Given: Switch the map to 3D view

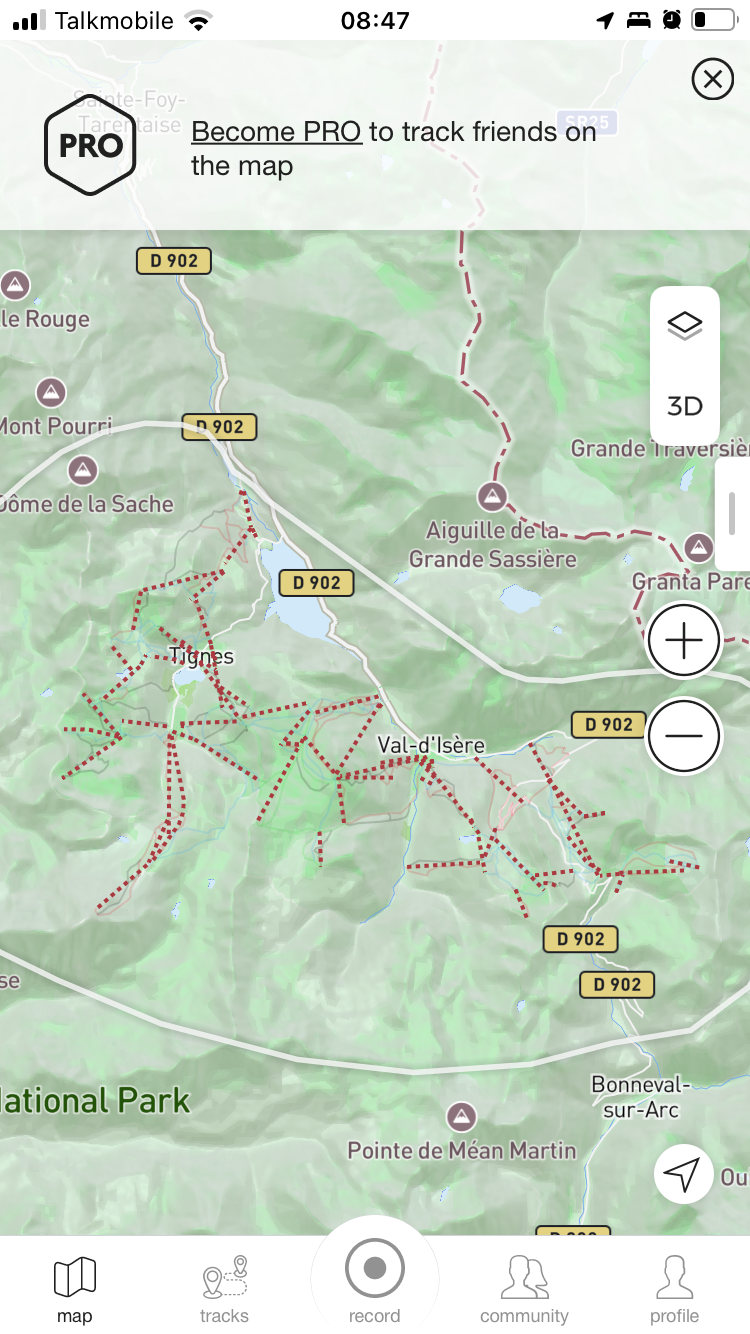Looking at the screenshot, I should click(685, 406).
